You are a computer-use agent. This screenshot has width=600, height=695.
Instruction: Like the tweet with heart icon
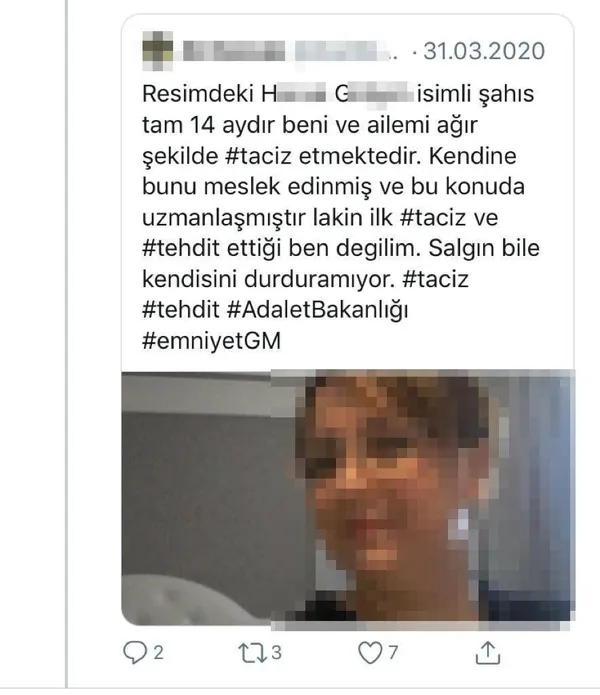pyautogui.click(x=370, y=652)
